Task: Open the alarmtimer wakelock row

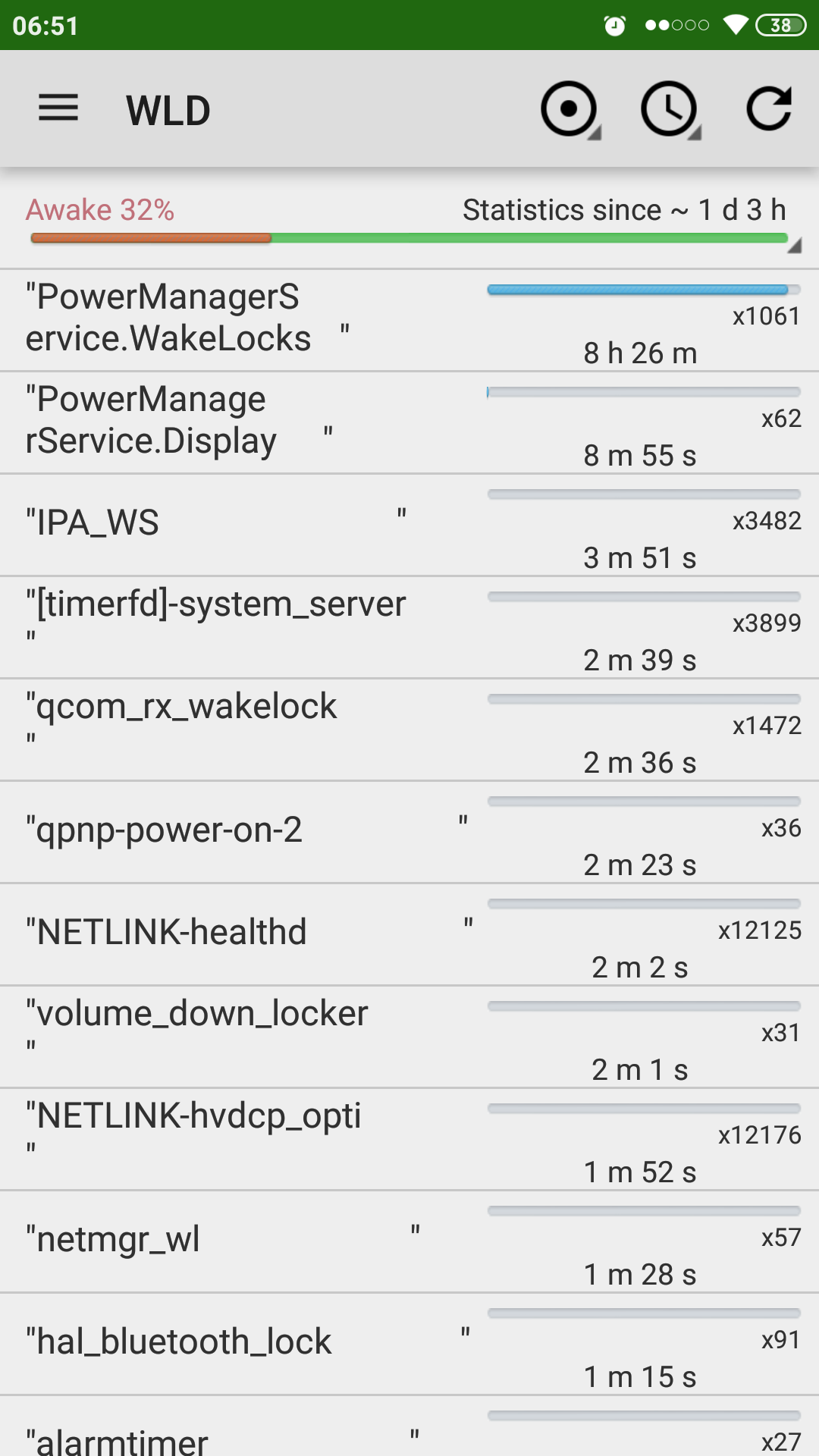Action: [x=409, y=1433]
